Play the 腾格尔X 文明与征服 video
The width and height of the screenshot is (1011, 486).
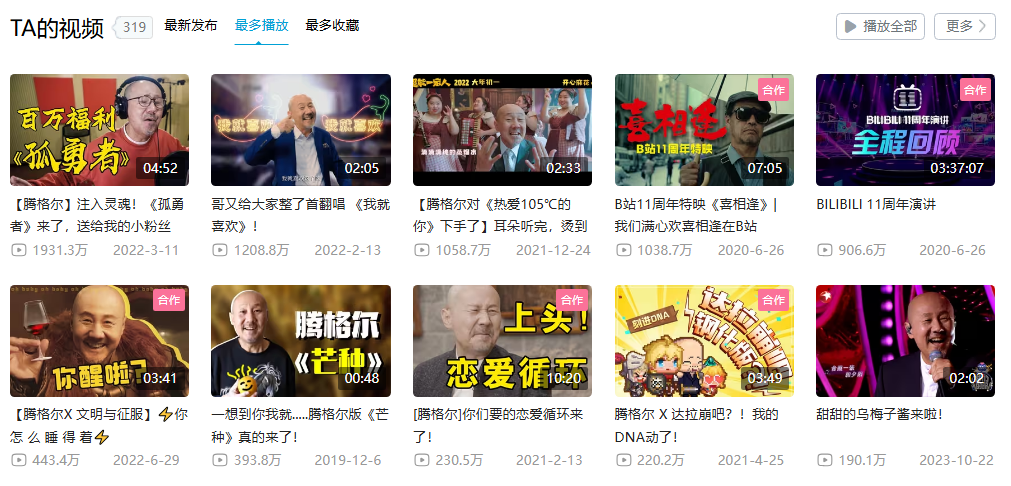[99, 341]
